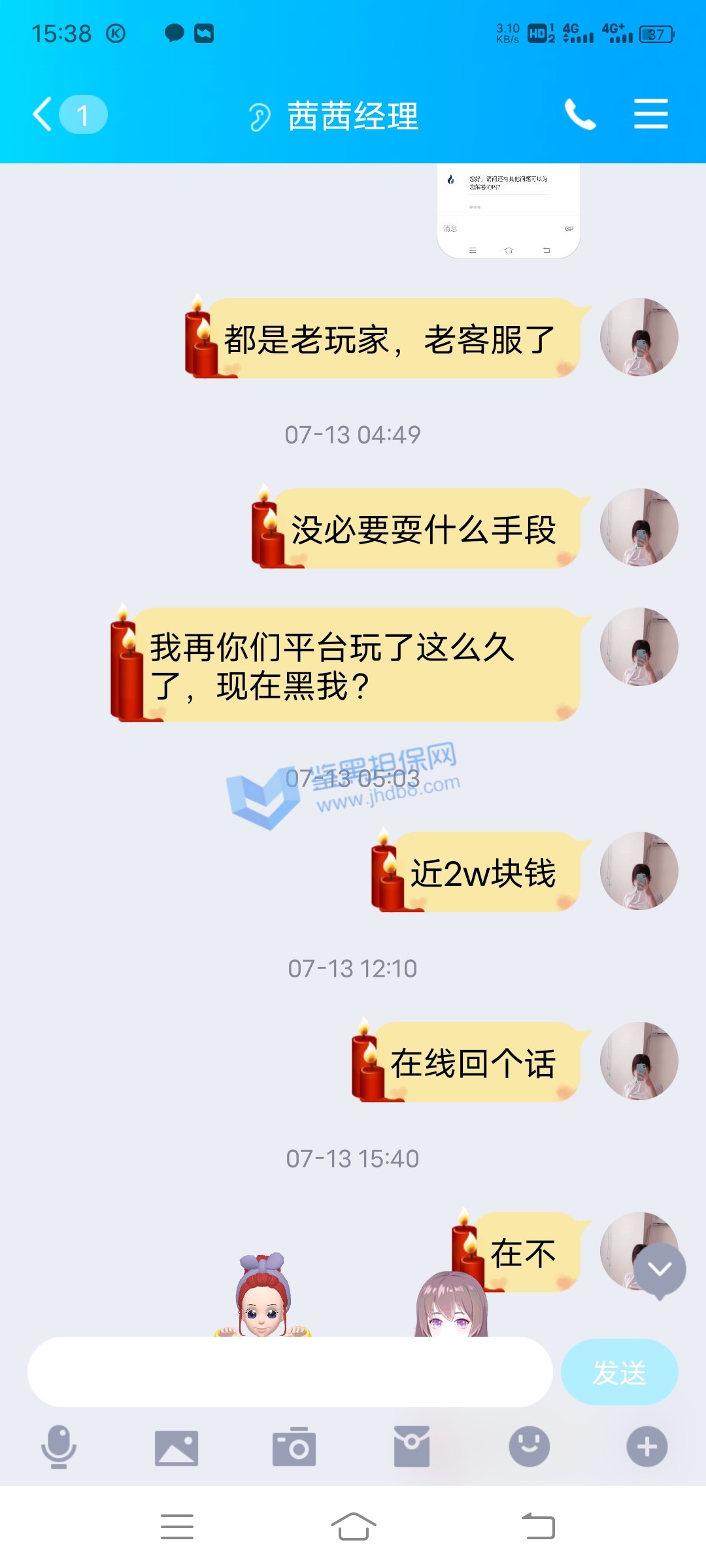This screenshot has height=1568, width=706.
Task: Open the red packet option
Action: [x=412, y=1447]
